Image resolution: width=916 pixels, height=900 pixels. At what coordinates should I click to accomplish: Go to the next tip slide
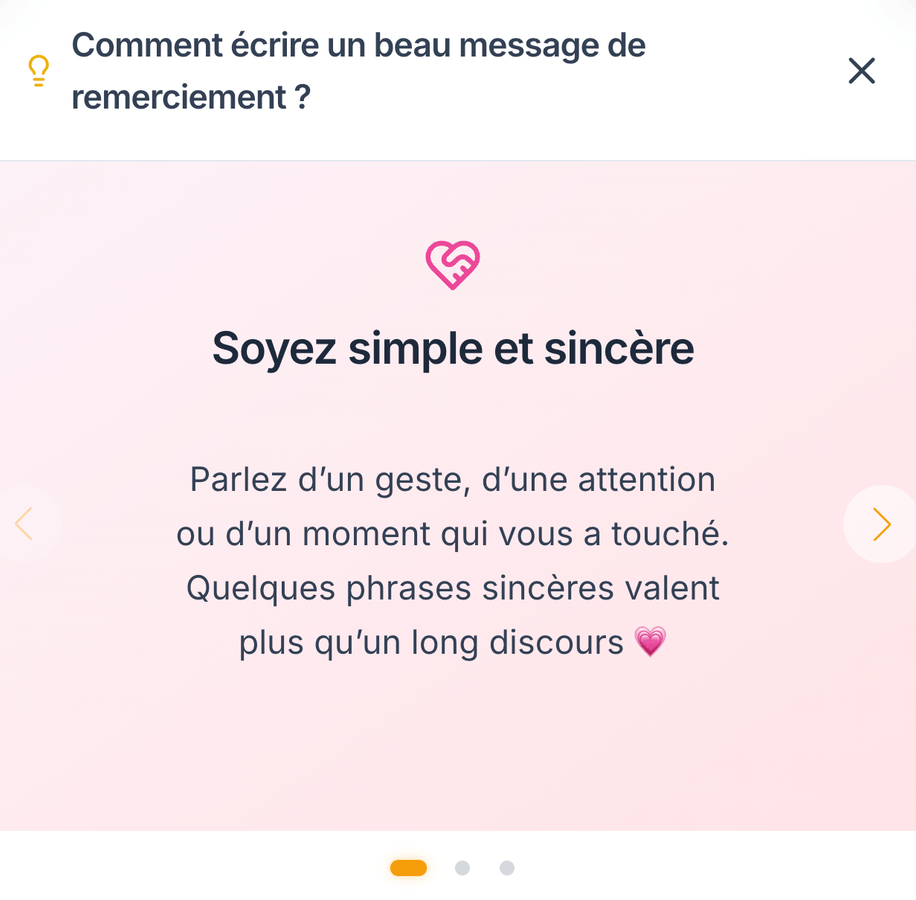(x=880, y=524)
